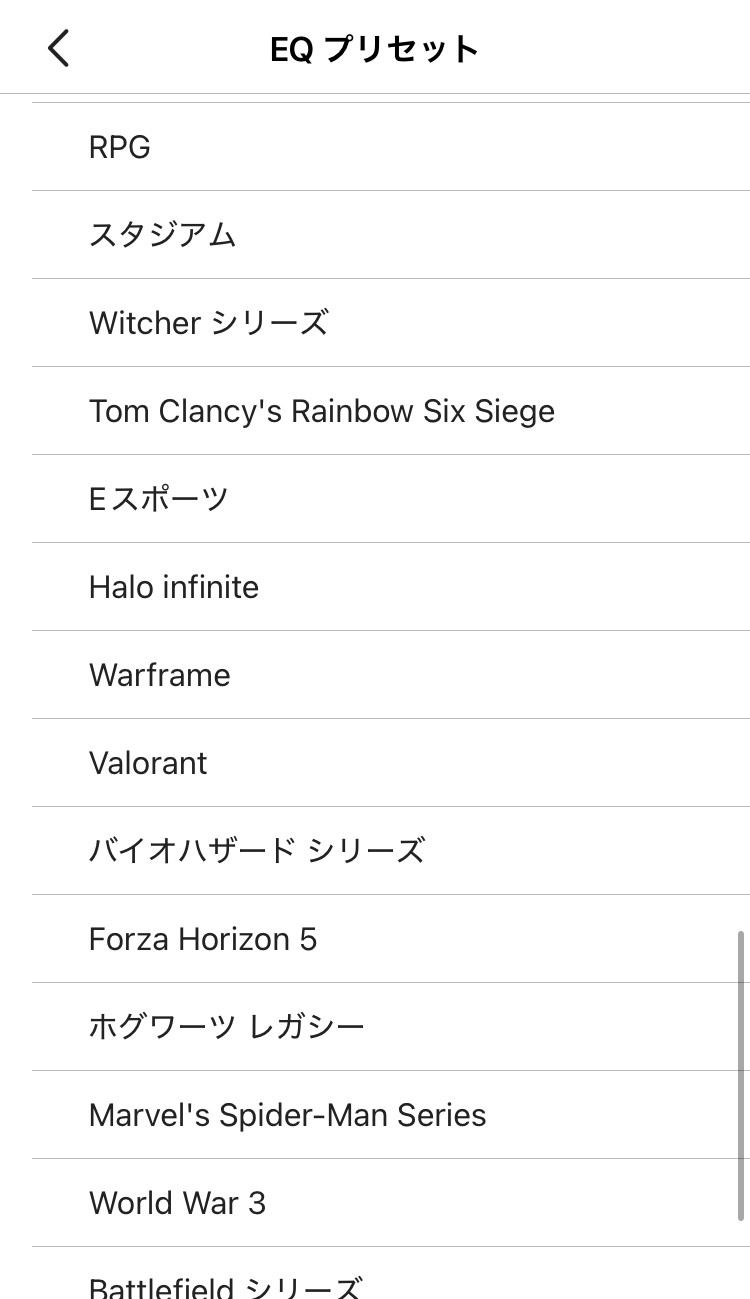Choose the バイオハザード シリーズ preset

pyautogui.click(x=257, y=851)
